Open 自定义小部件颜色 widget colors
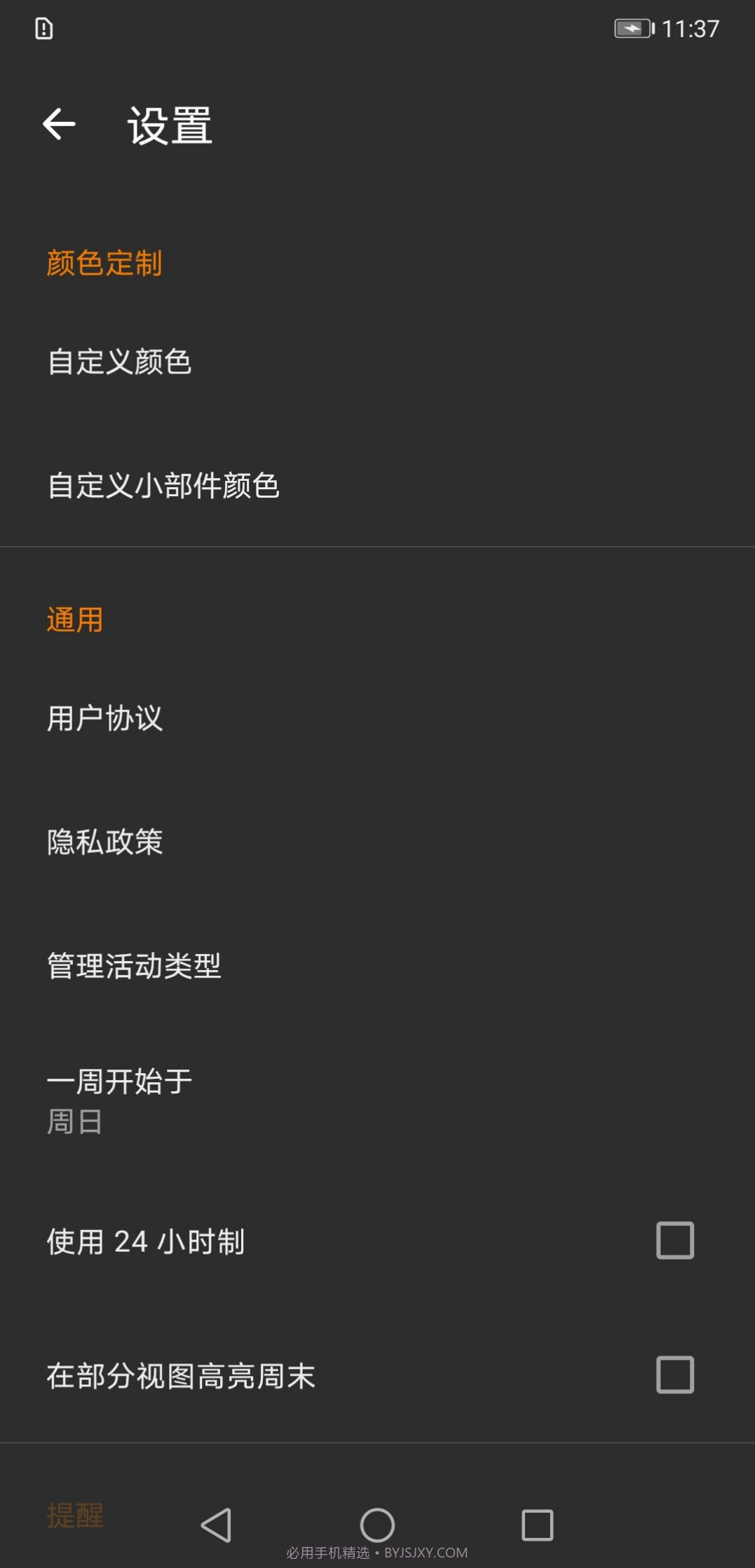This screenshot has height=1568, width=755. coord(163,487)
